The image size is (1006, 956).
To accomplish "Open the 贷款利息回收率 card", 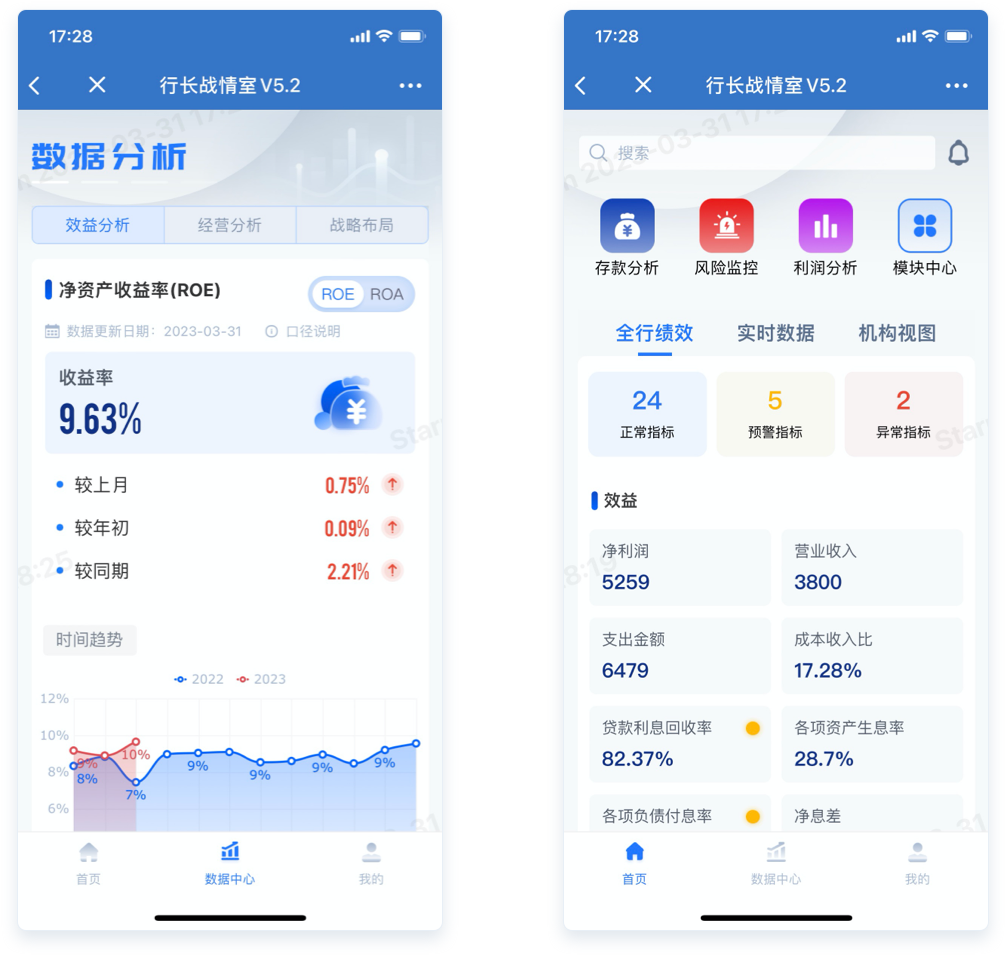I will click(x=679, y=743).
